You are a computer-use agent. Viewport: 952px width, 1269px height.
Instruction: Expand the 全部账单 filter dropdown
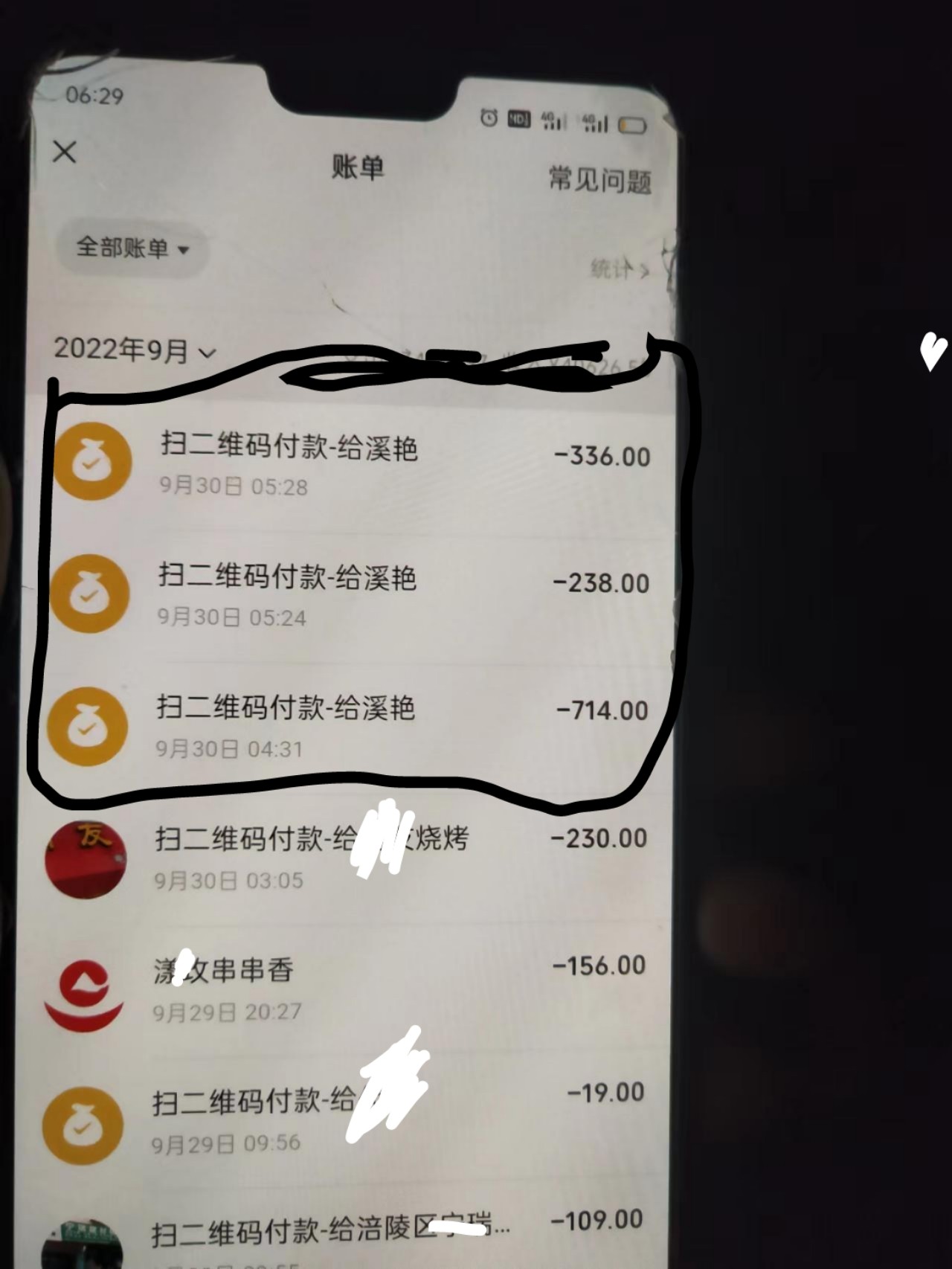pyautogui.click(x=132, y=248)
